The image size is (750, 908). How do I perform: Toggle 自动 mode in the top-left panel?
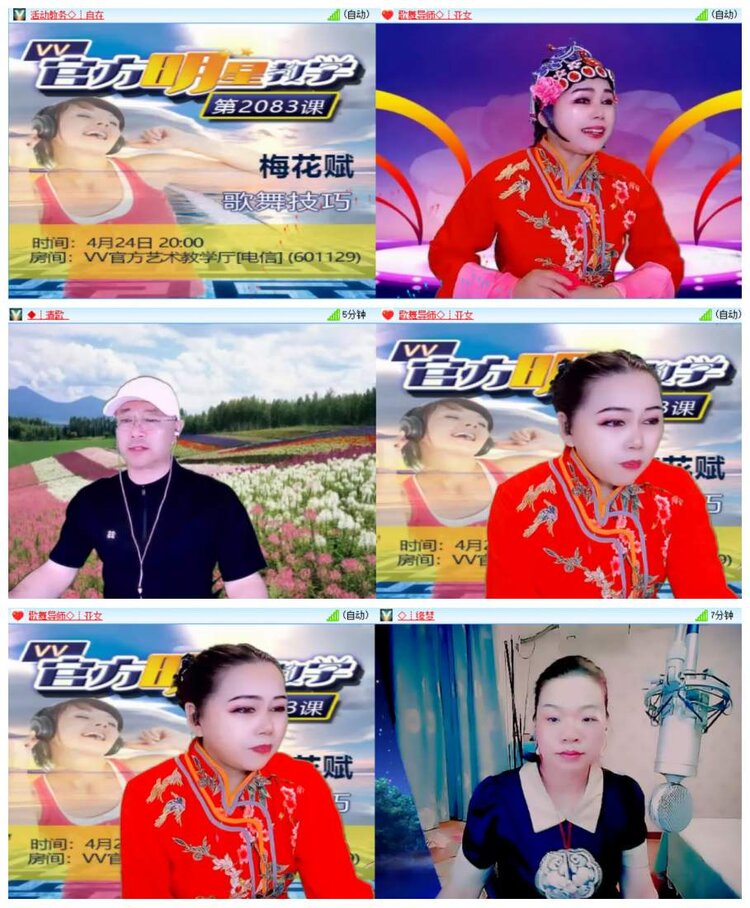point(355,13)
